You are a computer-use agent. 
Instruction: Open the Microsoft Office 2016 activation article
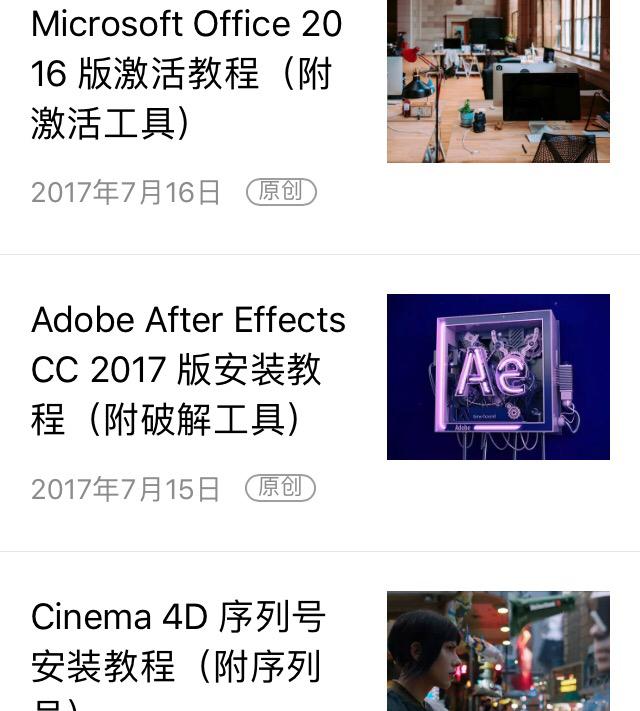coord(187,74)
